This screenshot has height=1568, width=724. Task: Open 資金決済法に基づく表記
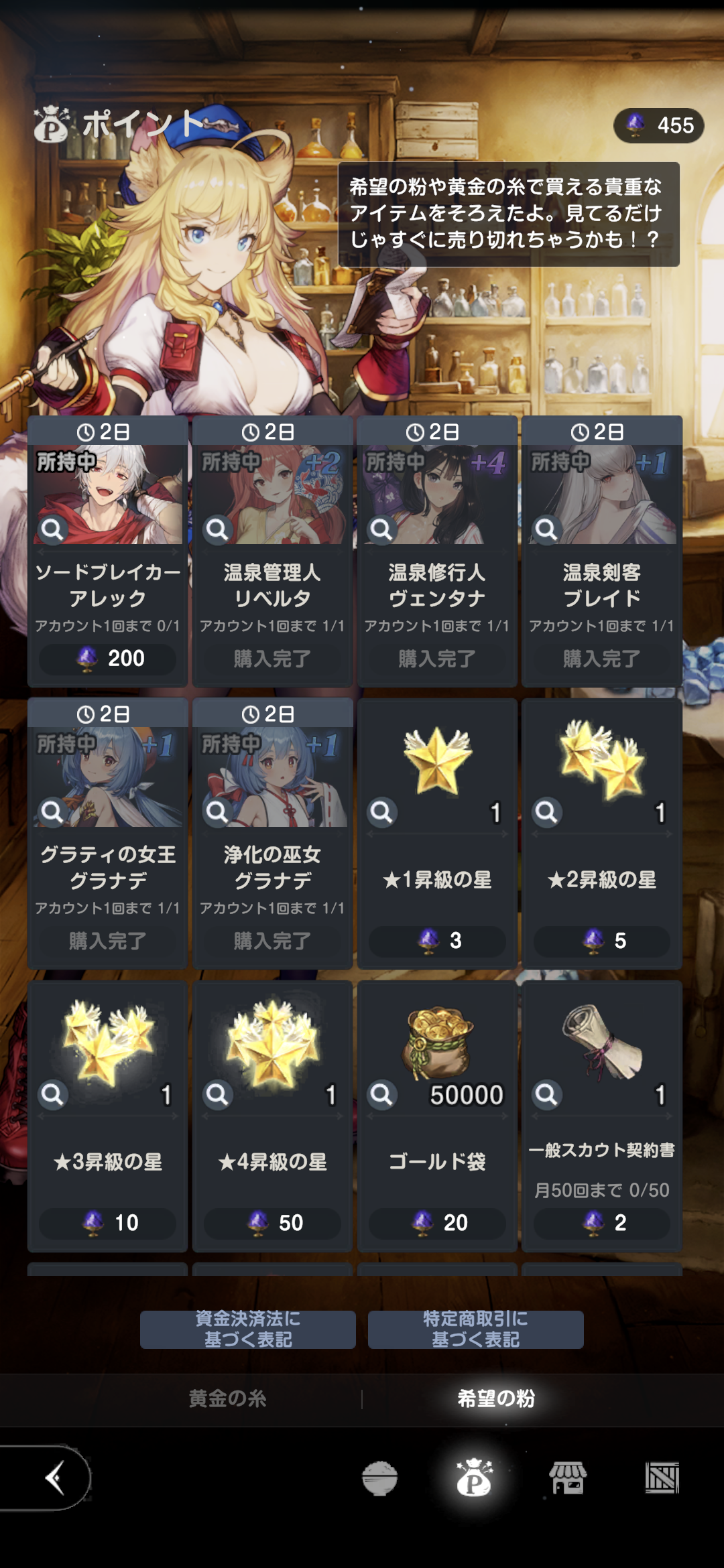coord(247,1329)
